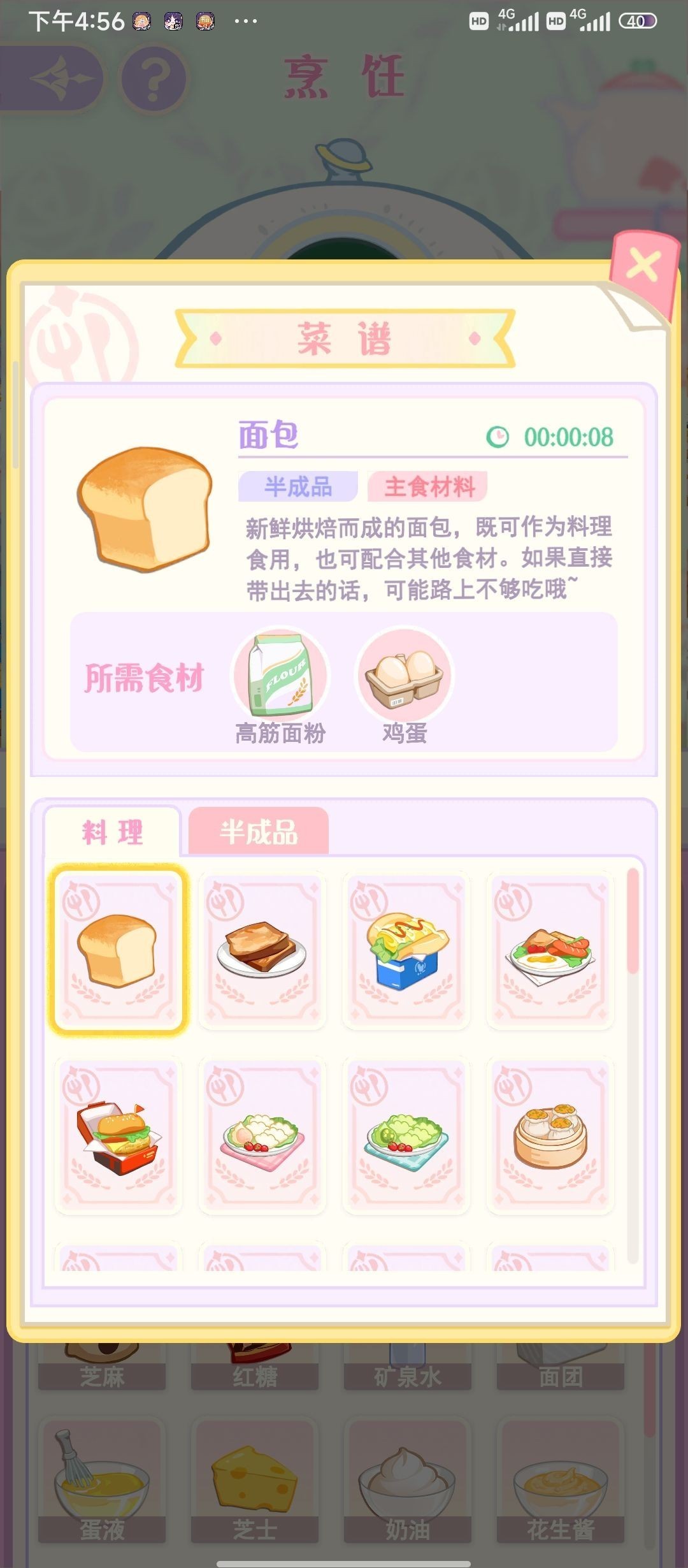
Task: Open the omelette blue box recipe card
Action: [x=406, y=950]
